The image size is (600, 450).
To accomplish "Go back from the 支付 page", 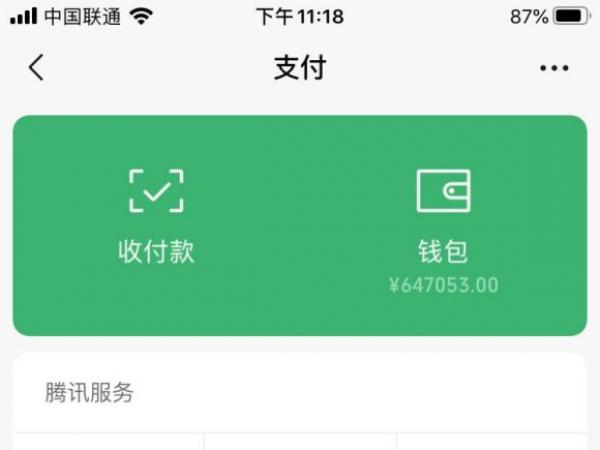I will [36, 68].
